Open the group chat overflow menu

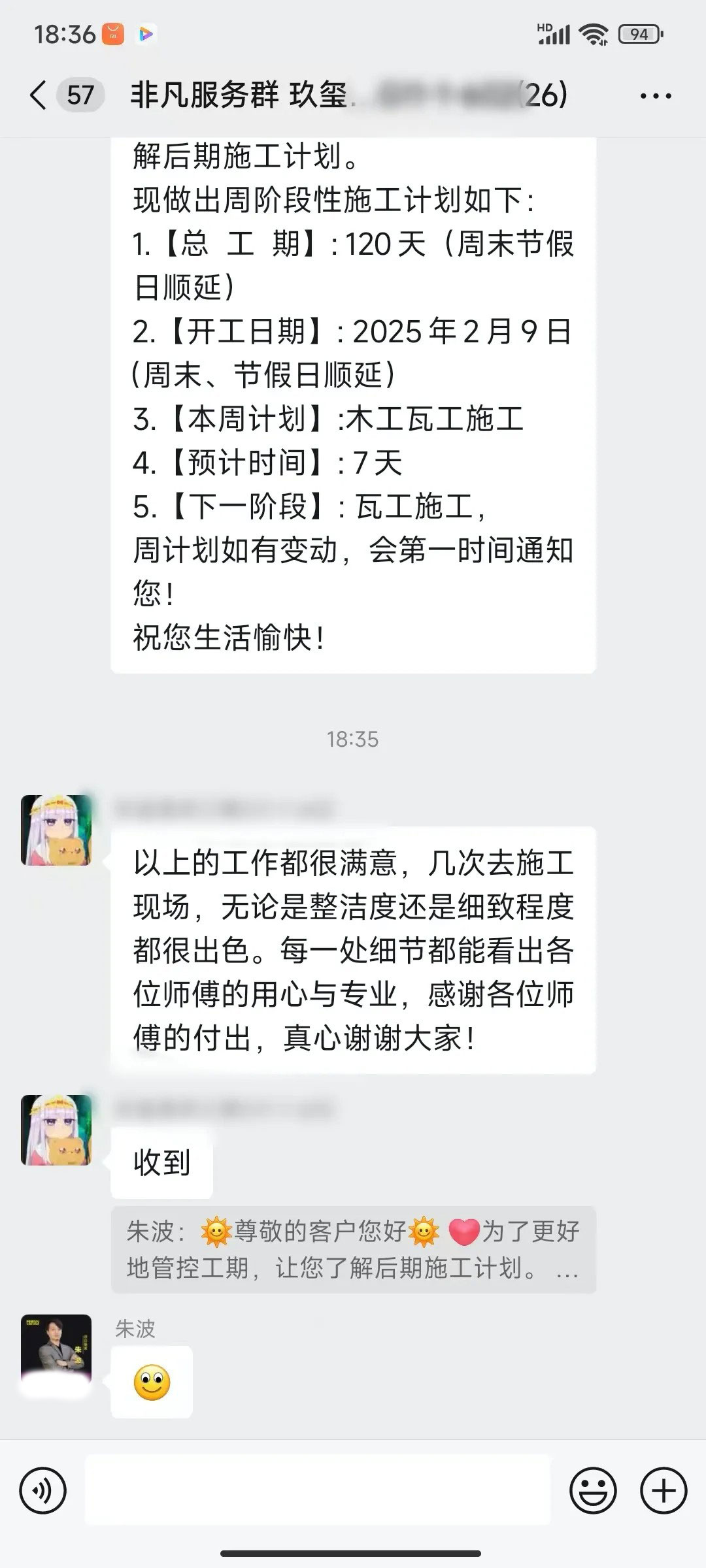655,97
